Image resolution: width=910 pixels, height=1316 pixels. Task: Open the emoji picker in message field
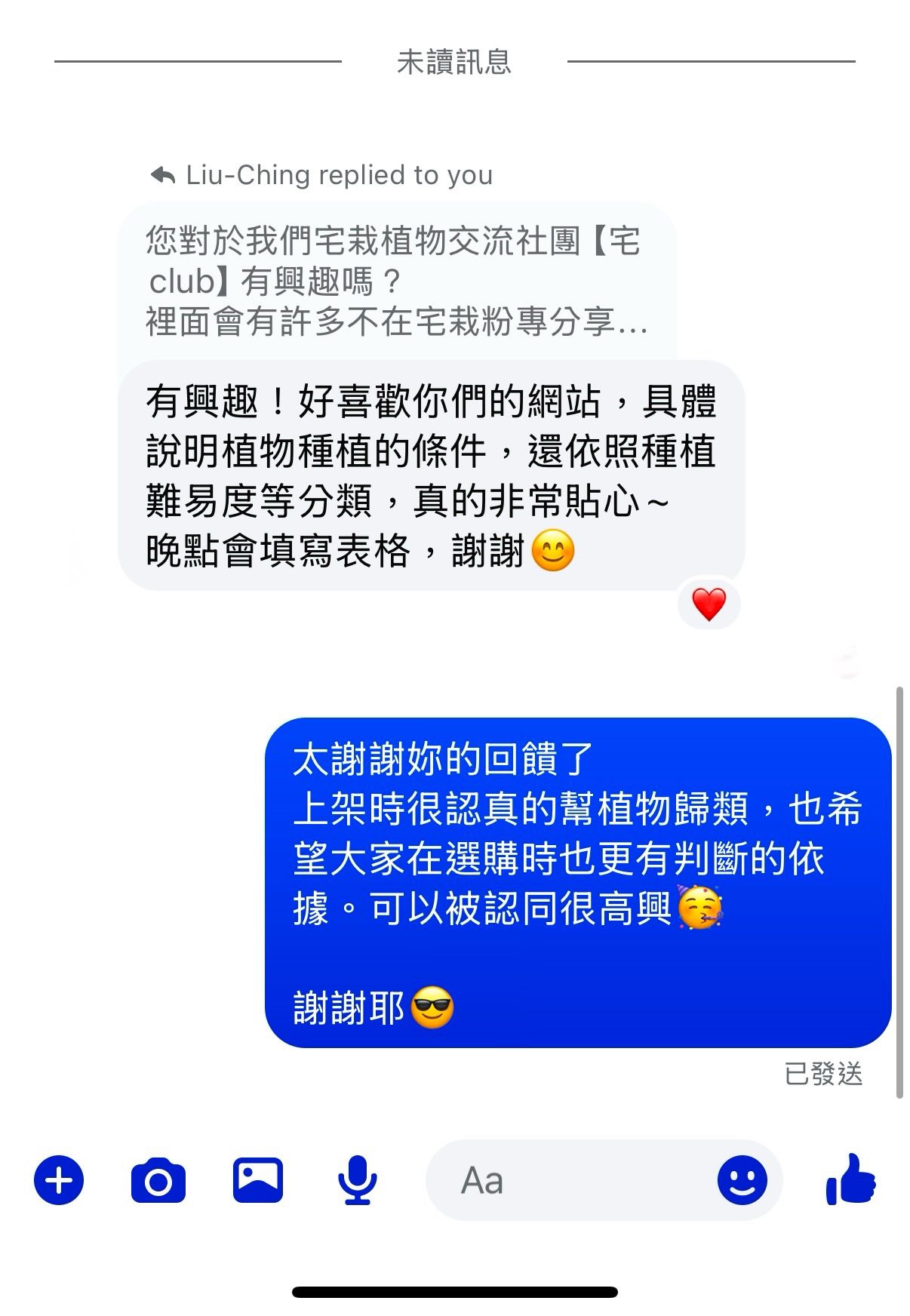click(x=742, y=1181)
